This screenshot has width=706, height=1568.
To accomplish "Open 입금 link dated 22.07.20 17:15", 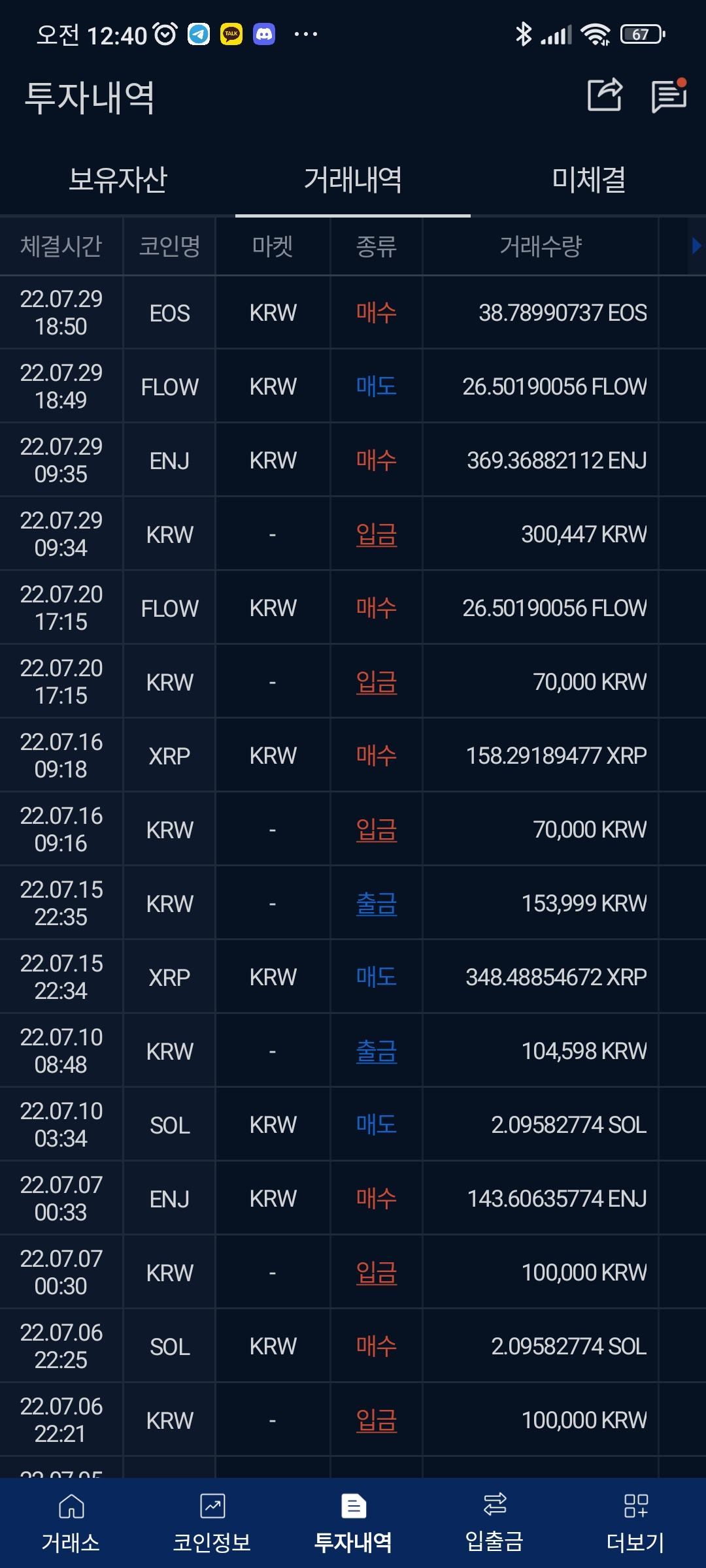I will coord(377,682).
